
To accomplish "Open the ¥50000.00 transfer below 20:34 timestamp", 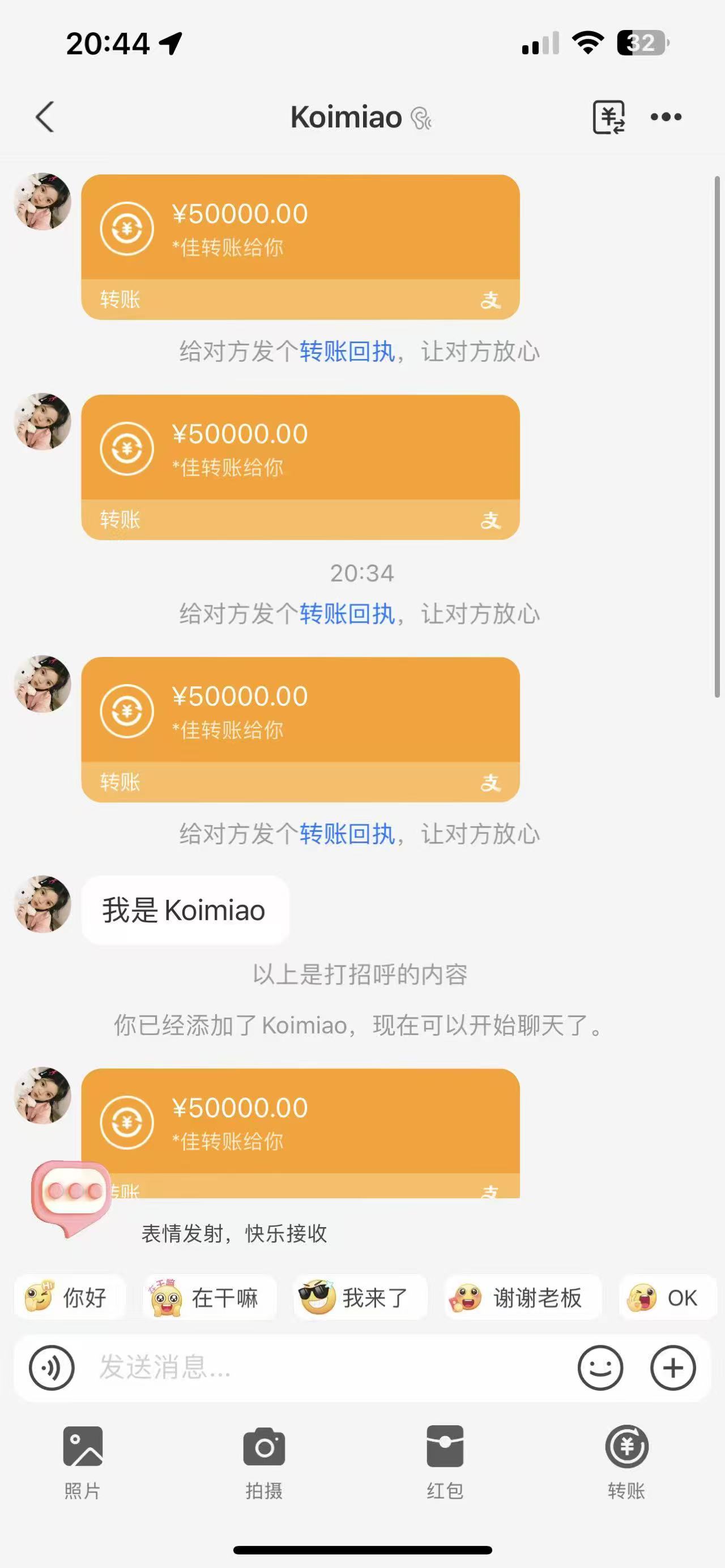I will [x=300, y=729].
